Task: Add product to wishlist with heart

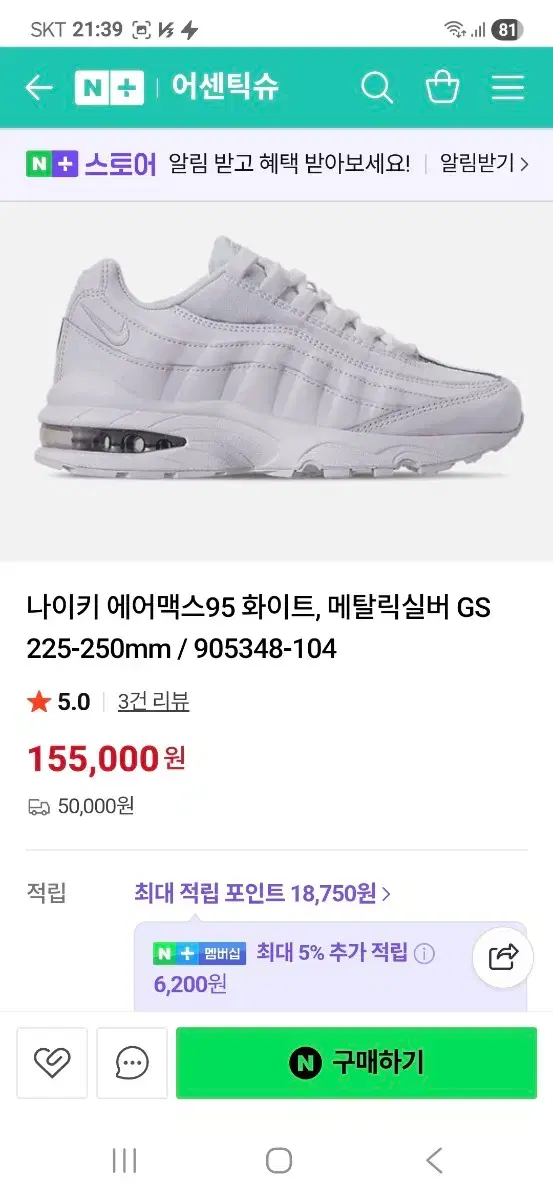Action: (x=52, y=1063)
